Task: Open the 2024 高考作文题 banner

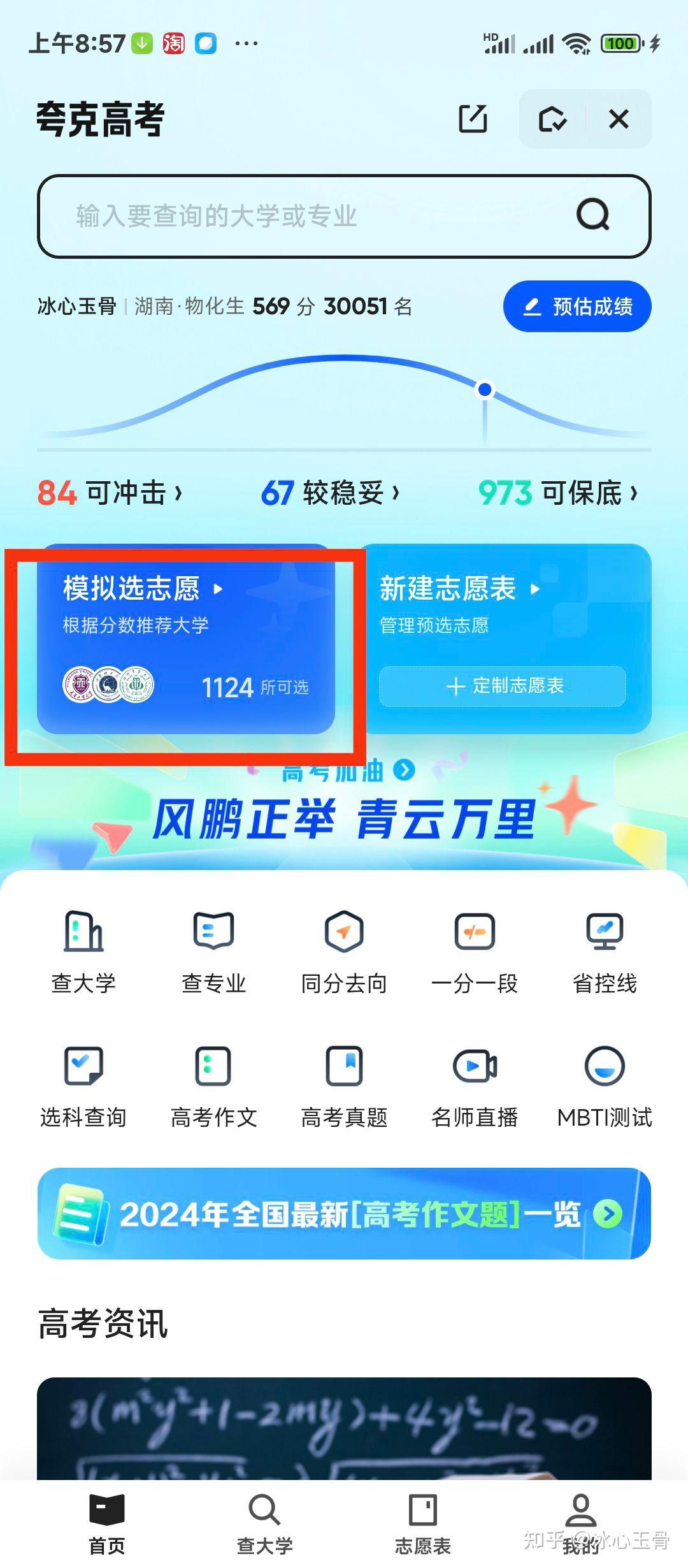Action: pos(344,1214)
